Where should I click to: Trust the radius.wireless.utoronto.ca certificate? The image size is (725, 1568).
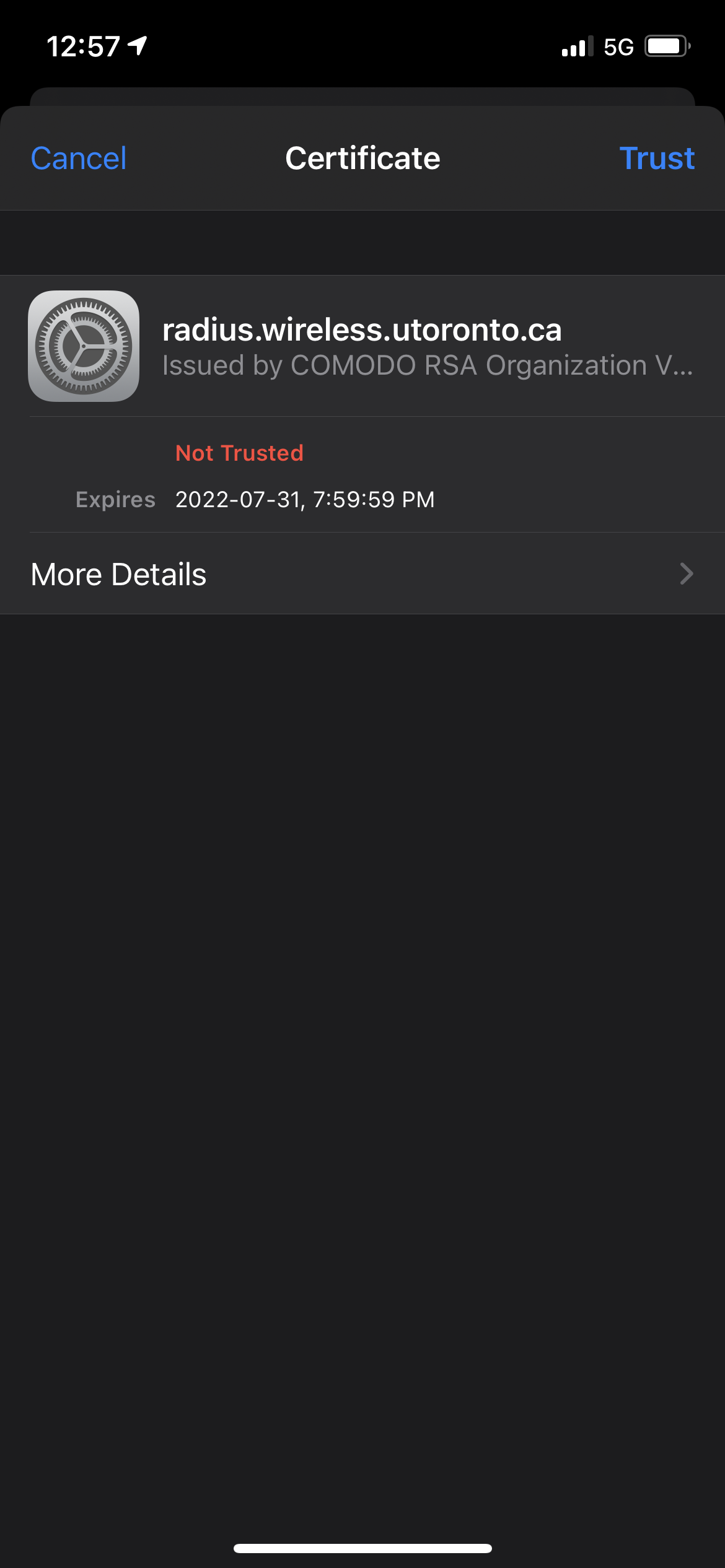coord(657,159)
